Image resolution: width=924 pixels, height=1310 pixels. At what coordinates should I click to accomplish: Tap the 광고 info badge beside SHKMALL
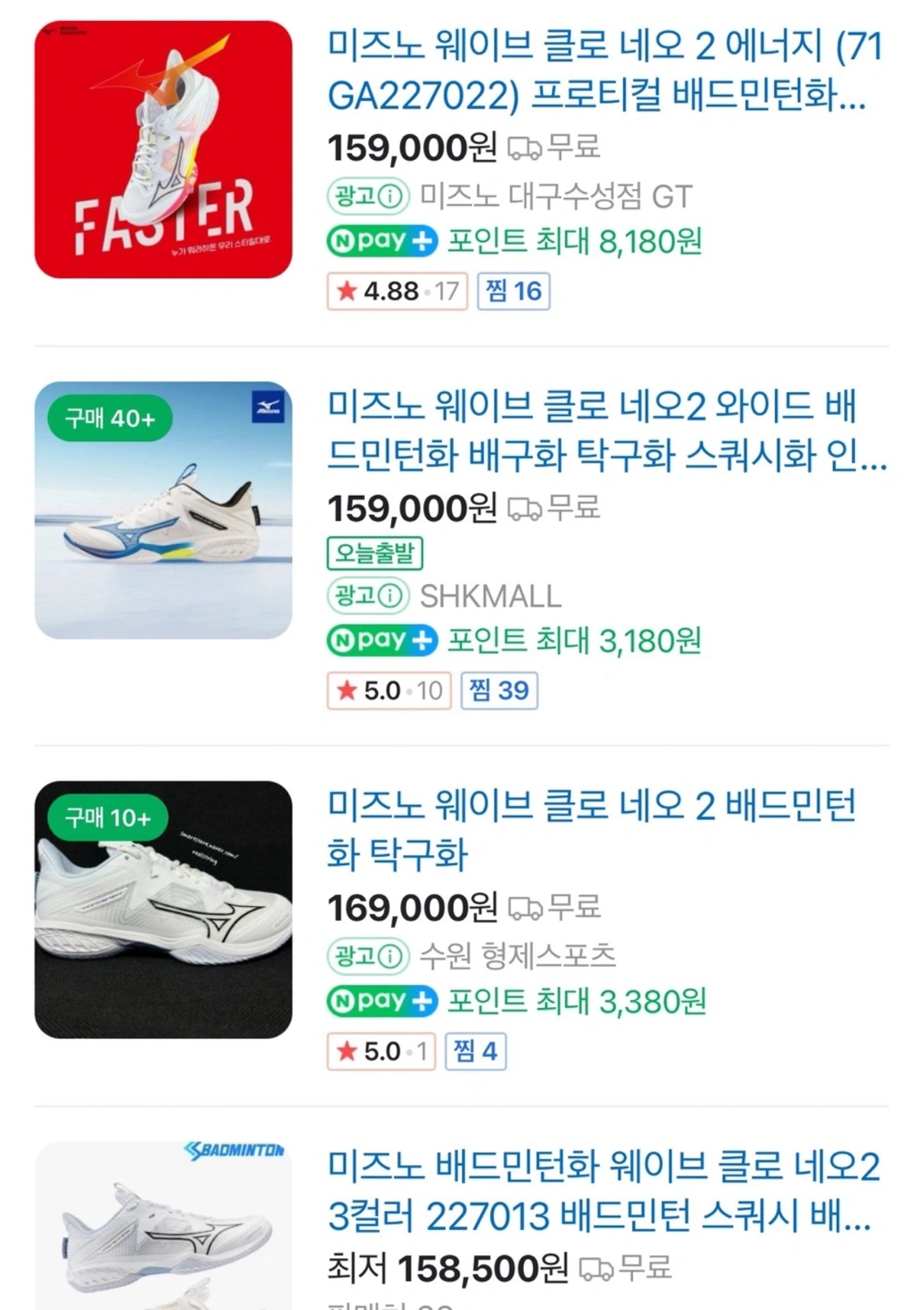coord(368,596)
